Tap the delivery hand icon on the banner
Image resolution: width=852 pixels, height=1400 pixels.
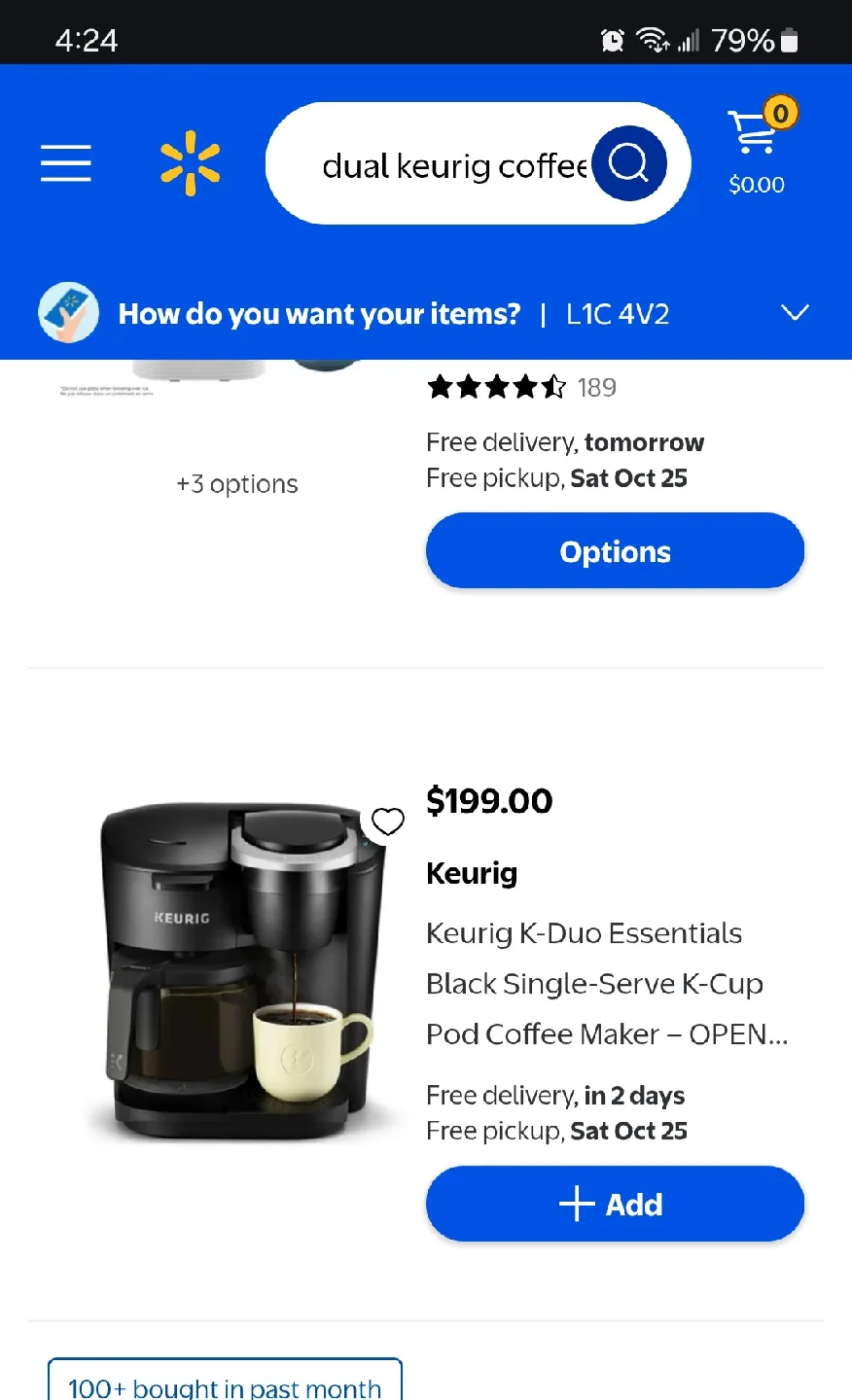pyautogui.click(x=68, y=312)
